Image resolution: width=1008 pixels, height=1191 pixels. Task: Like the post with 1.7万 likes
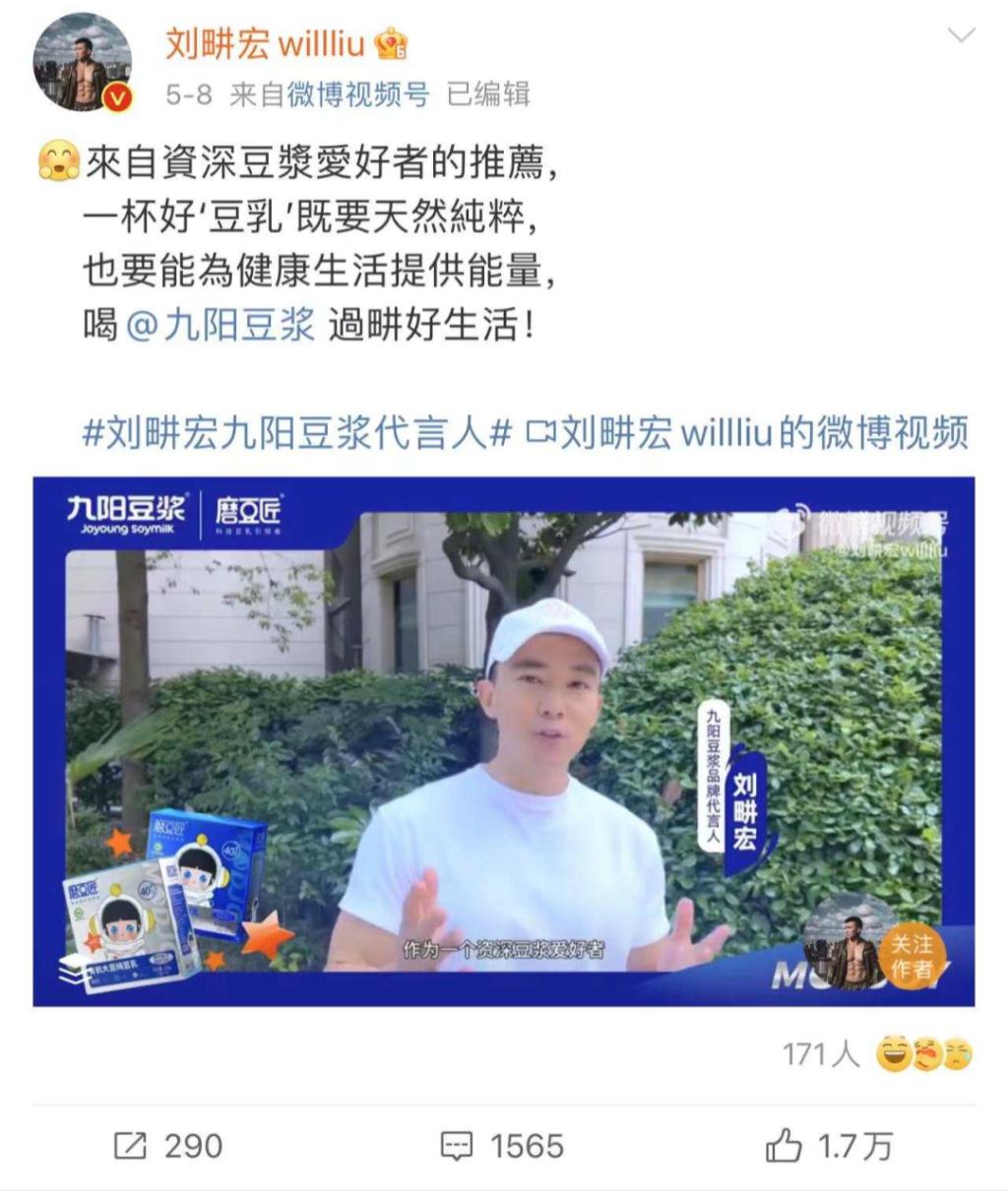point(829,1146)
